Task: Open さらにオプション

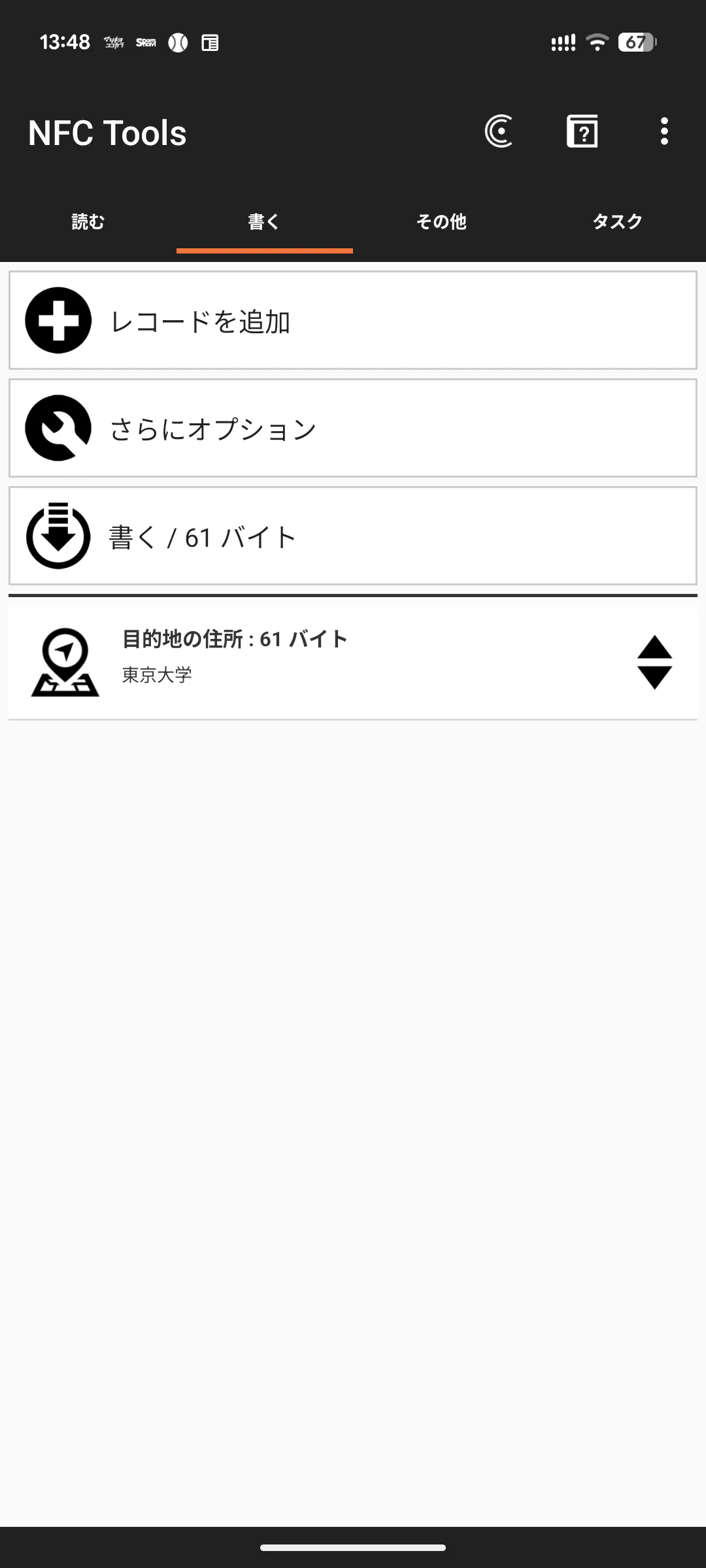Action: tap(353, 429)
